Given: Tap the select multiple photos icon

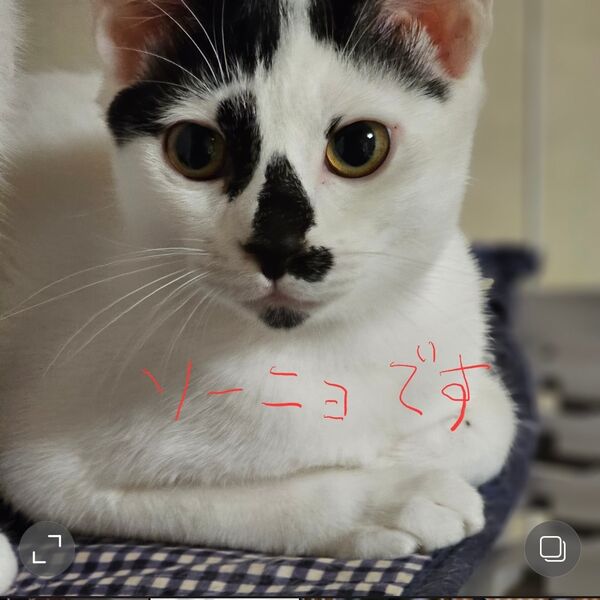Looking at the screenshot, I should (552, 549).
